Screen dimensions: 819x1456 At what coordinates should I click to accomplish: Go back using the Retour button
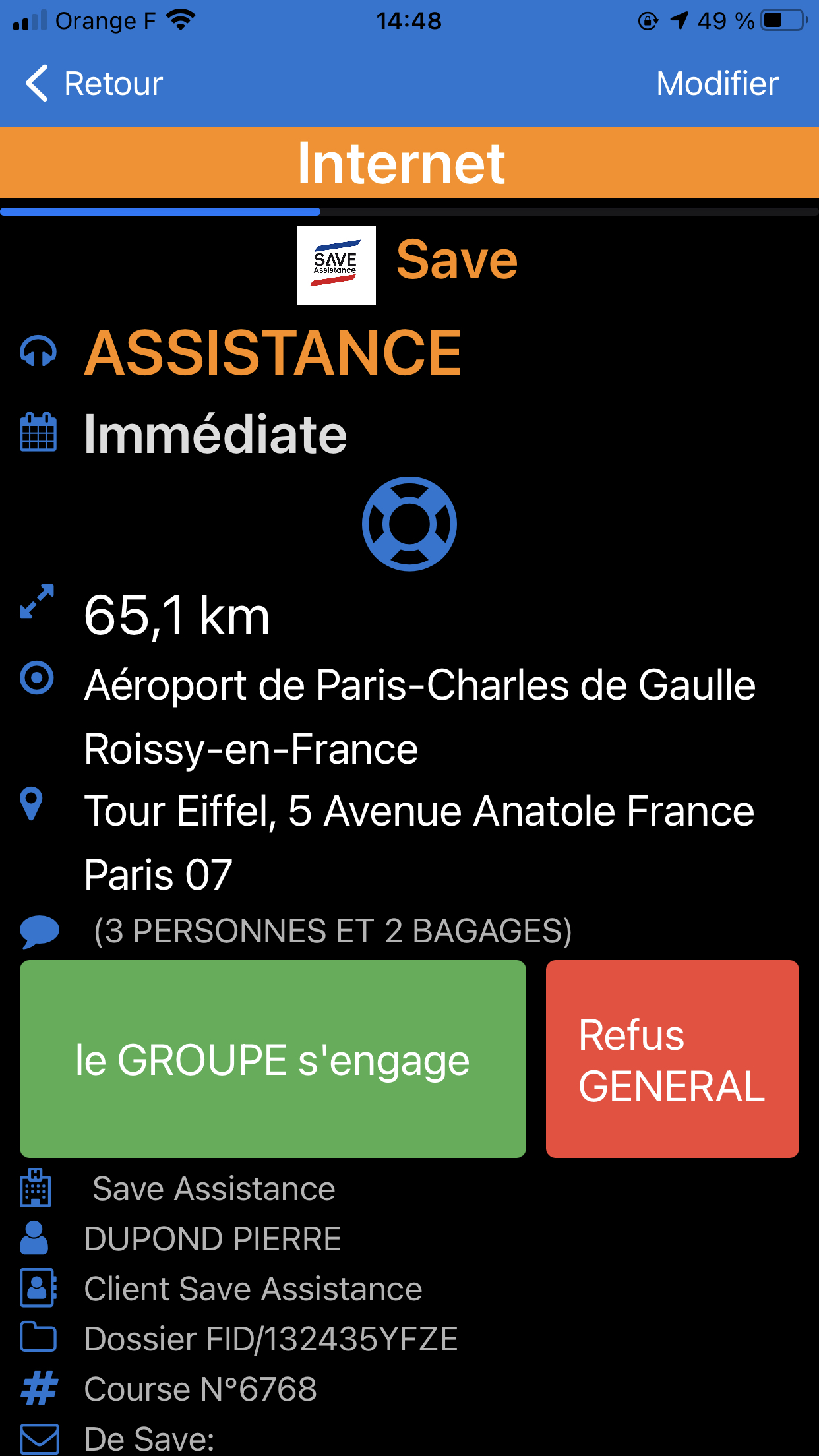point(94,84)
